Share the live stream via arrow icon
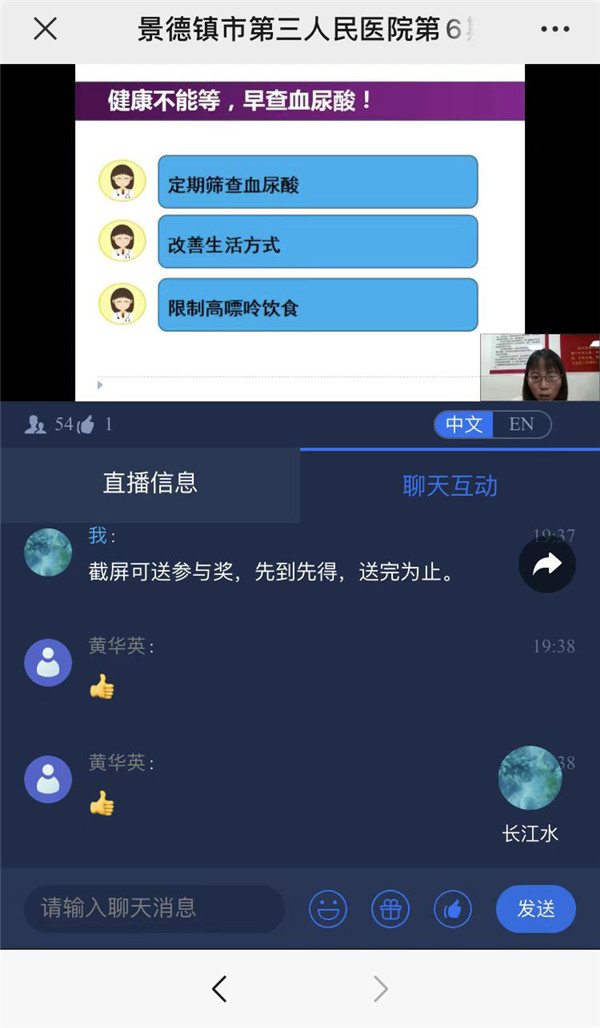Image resolution: width=600 pixels, height=1028 pixels. (x=547, y=565)
